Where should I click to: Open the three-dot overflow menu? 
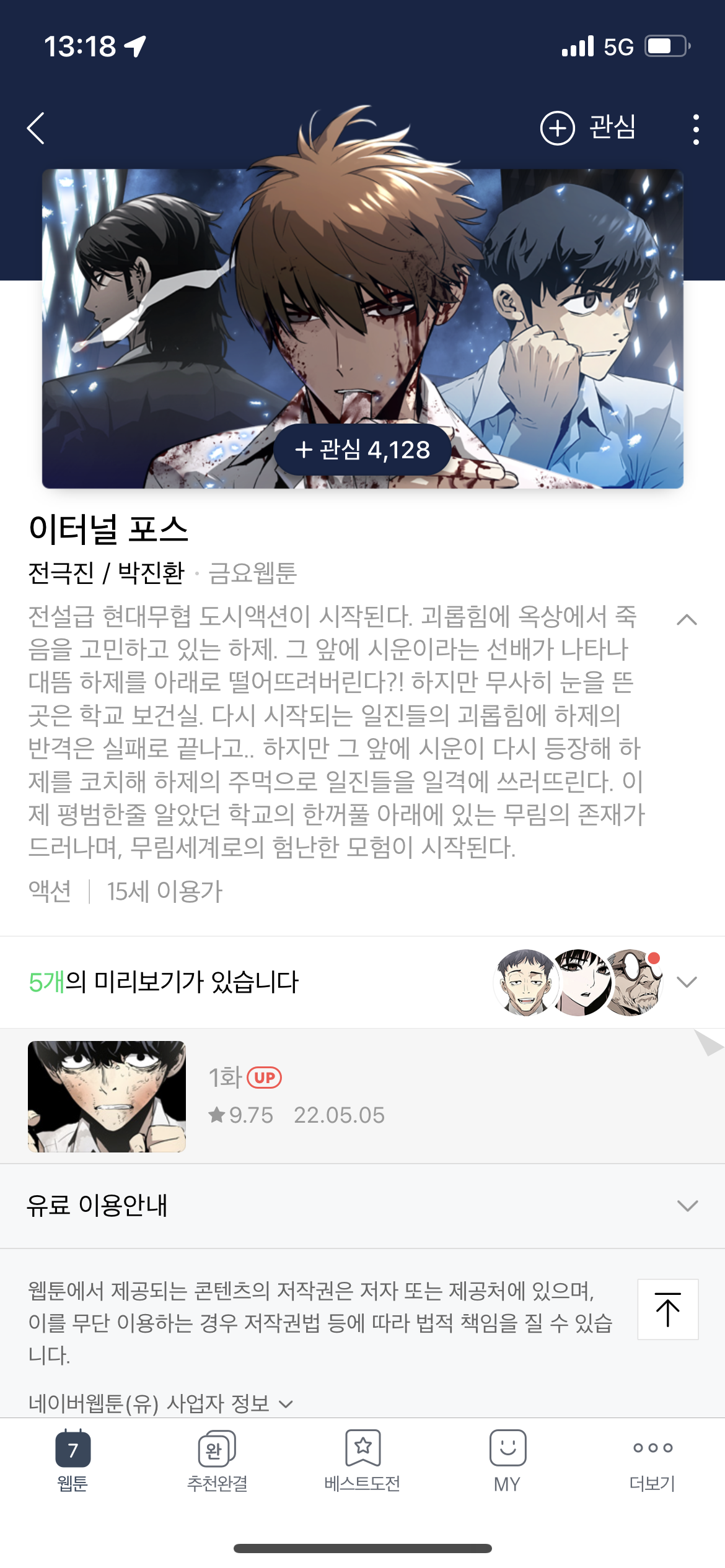click(x=696, y=129)
